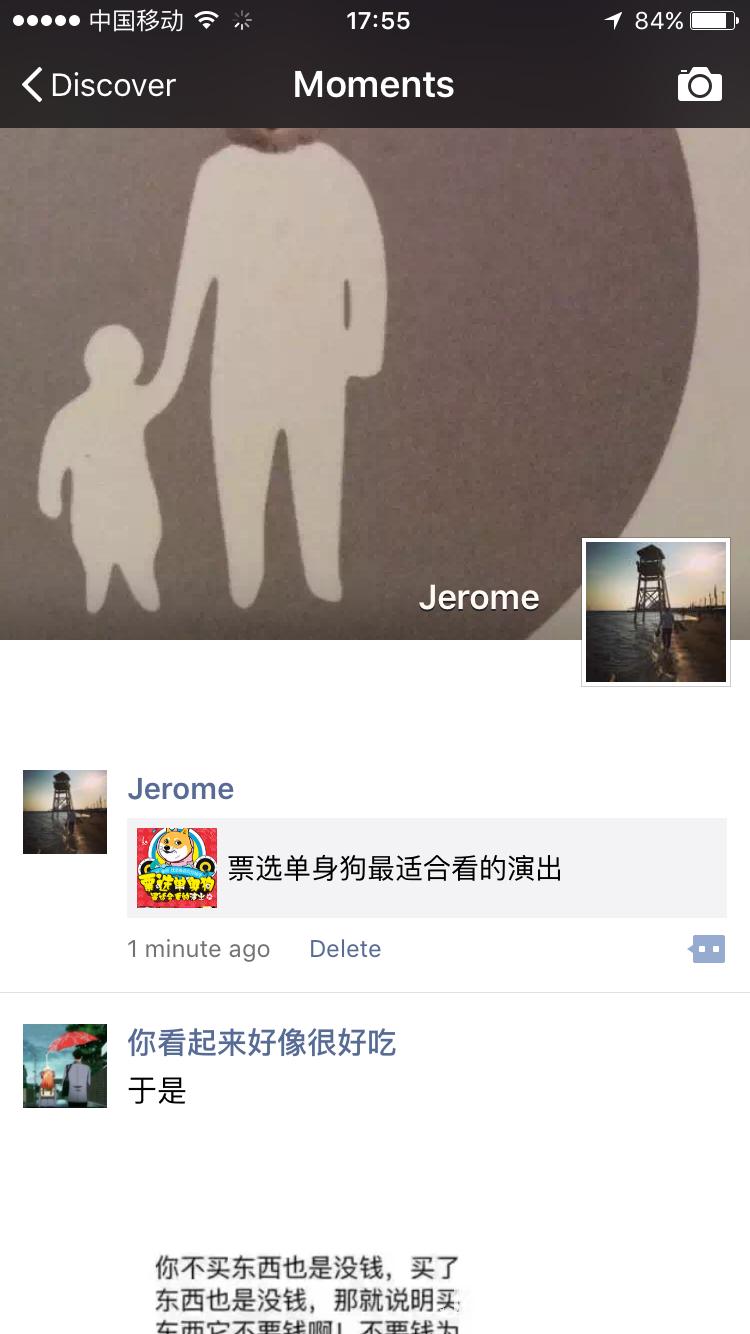Open the shared link 票选单身狗最适合看的演出
The width and height of the screenshot is (750, 1334).
427,868
